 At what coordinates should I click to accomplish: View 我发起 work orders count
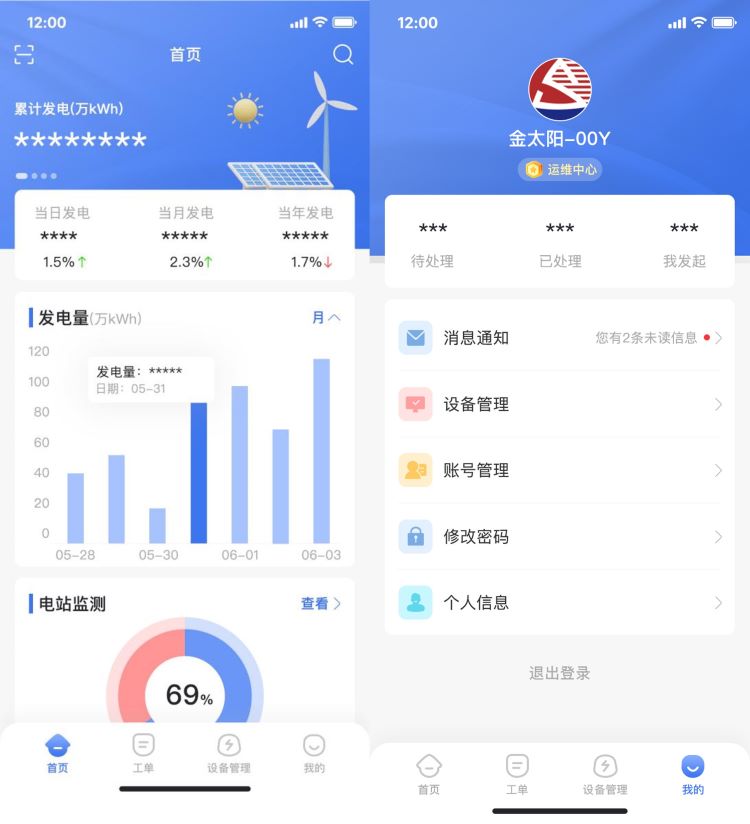tap(684, 245)
